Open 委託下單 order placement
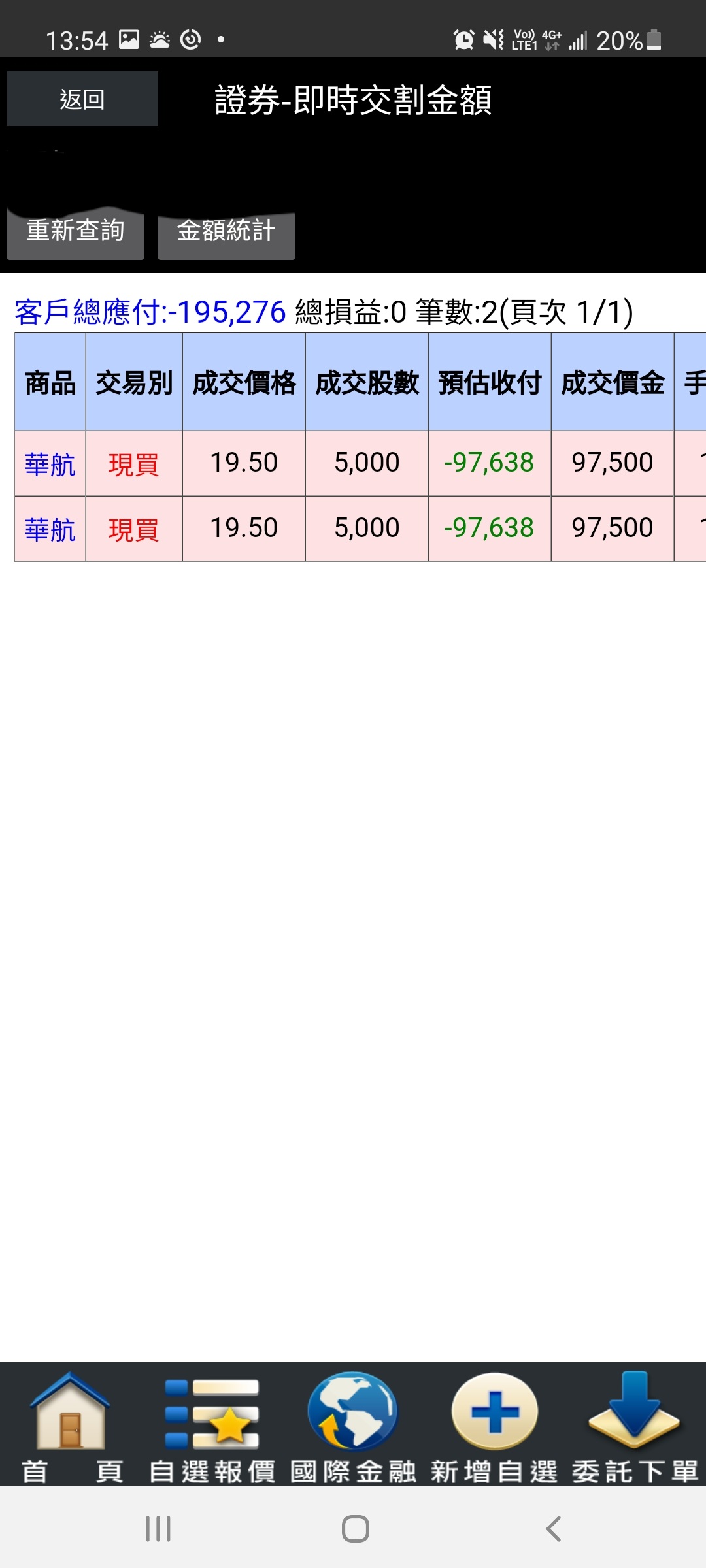 tap(635, 1427)
